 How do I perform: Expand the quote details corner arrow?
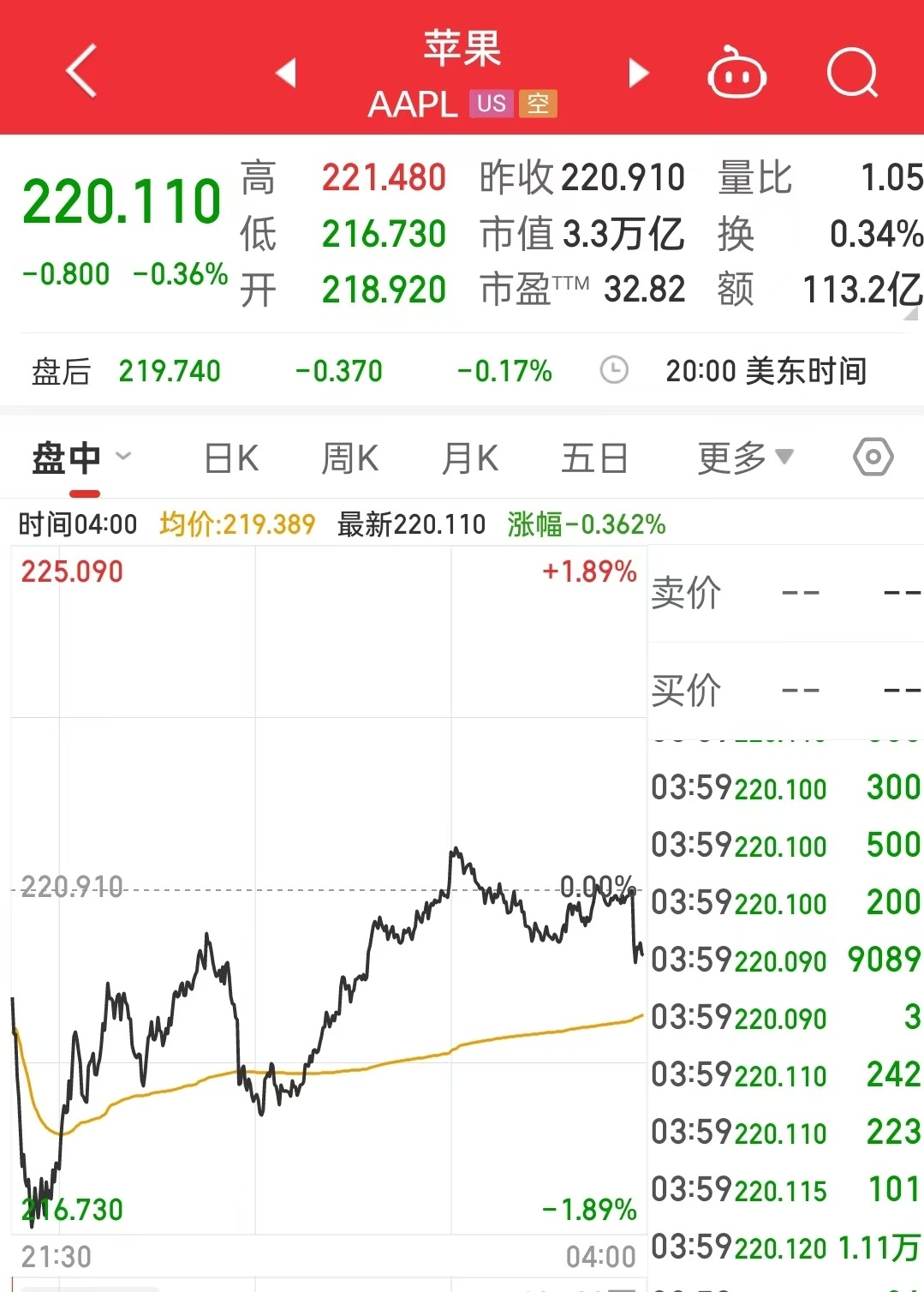(x=910, y=314)
